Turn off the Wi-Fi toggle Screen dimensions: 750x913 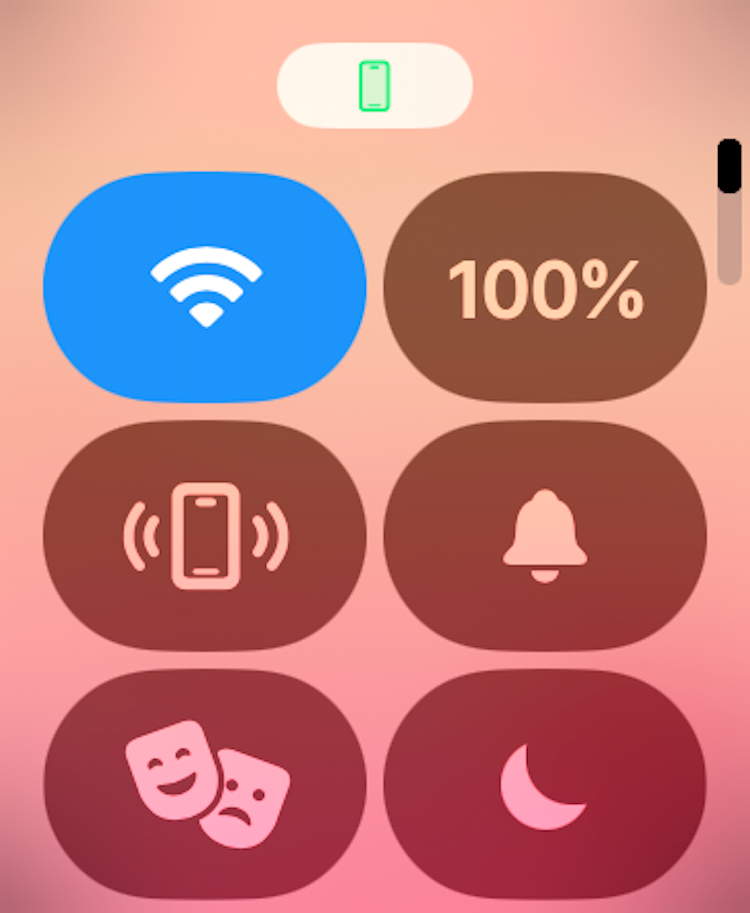[x=205, y=287]
